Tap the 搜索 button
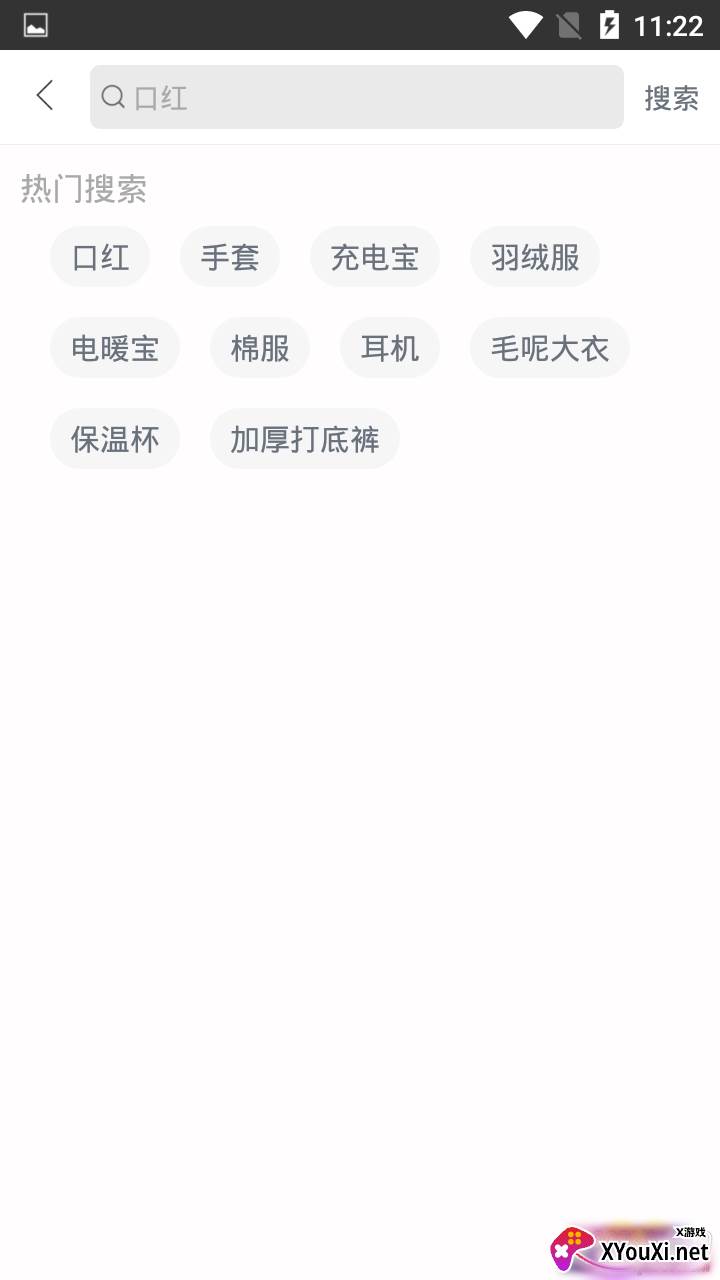720x1280 pixels. tap(671, 97)
